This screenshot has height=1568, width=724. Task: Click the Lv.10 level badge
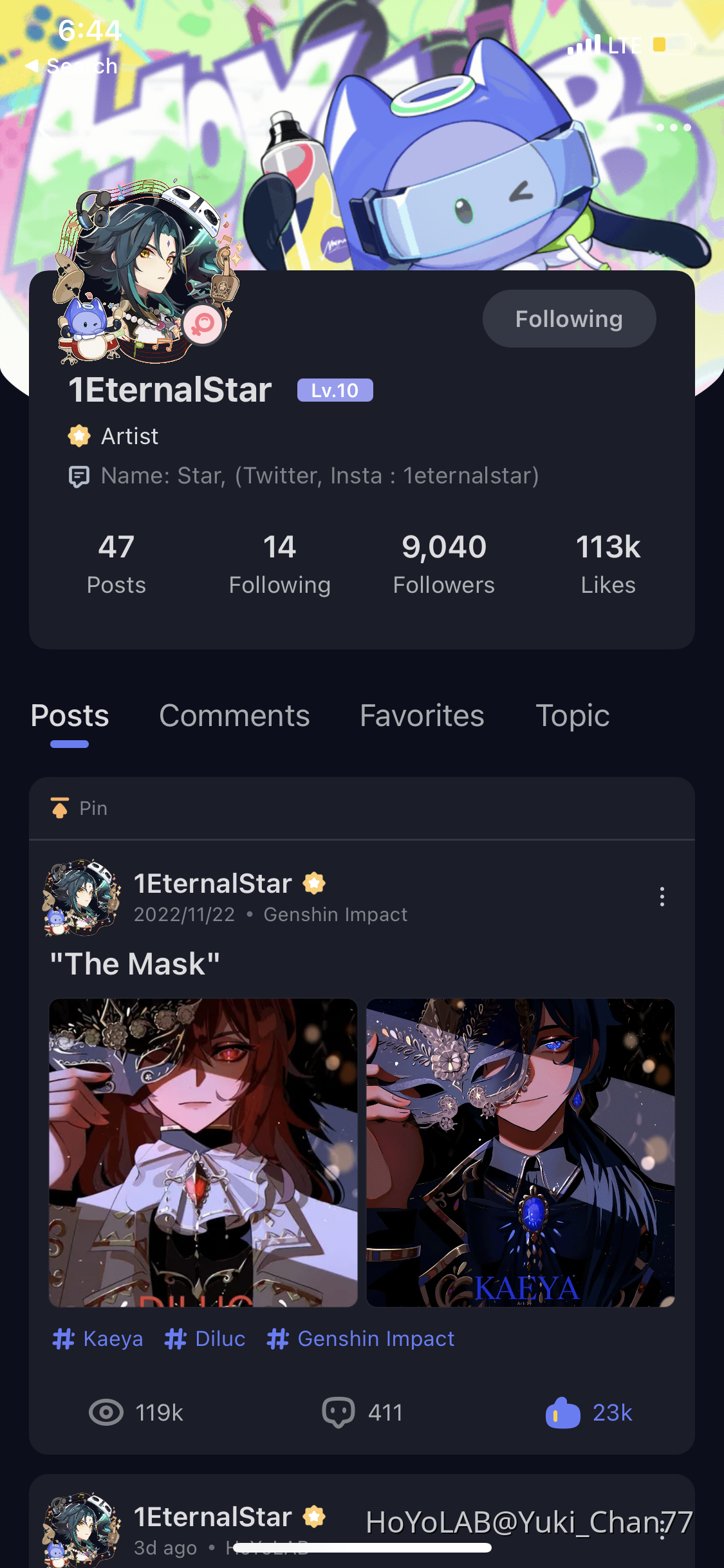click(335, 390)
